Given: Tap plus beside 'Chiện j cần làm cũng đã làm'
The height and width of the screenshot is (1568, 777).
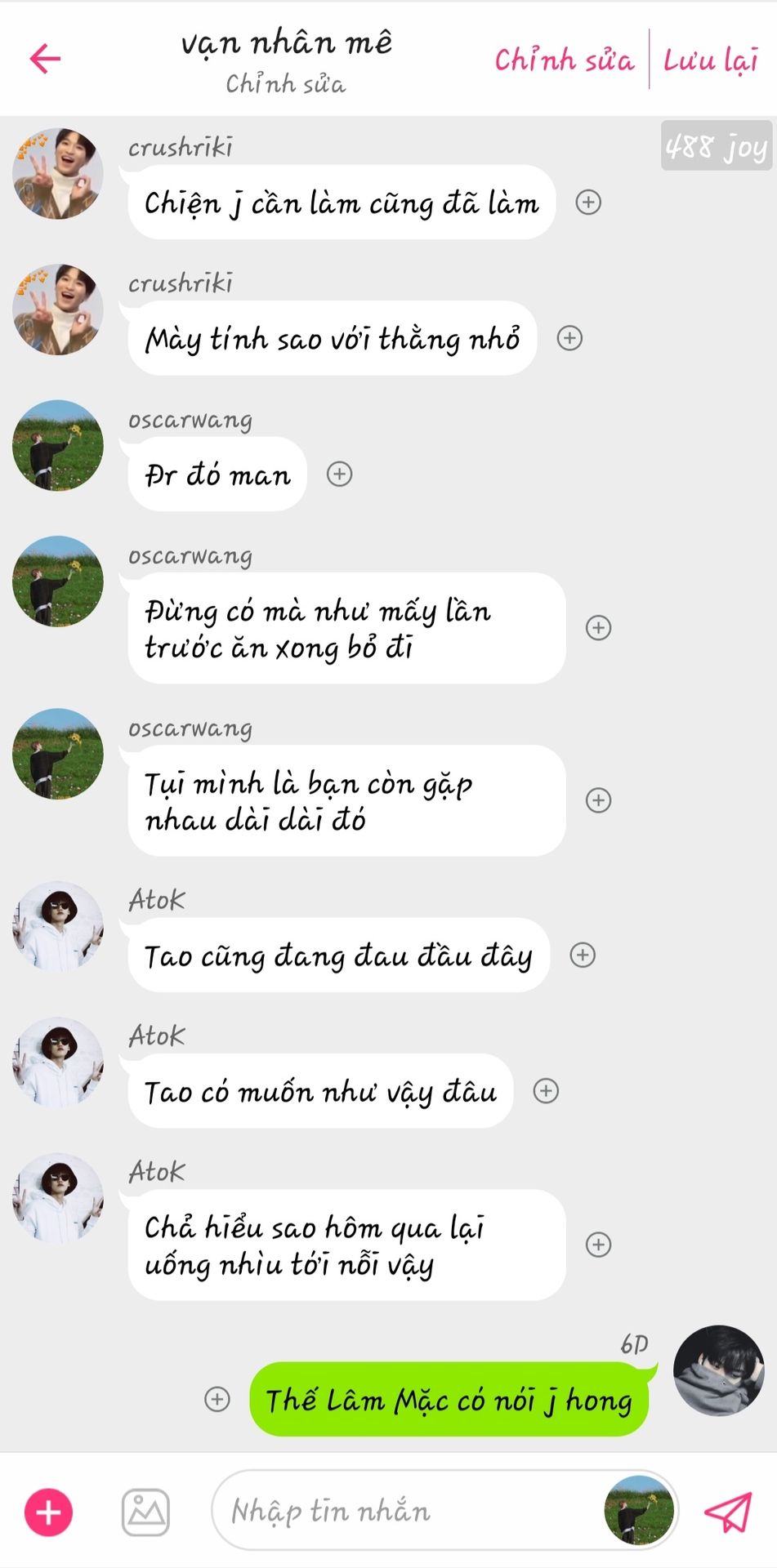Looking at the screenshot, I should click(588, 202).
